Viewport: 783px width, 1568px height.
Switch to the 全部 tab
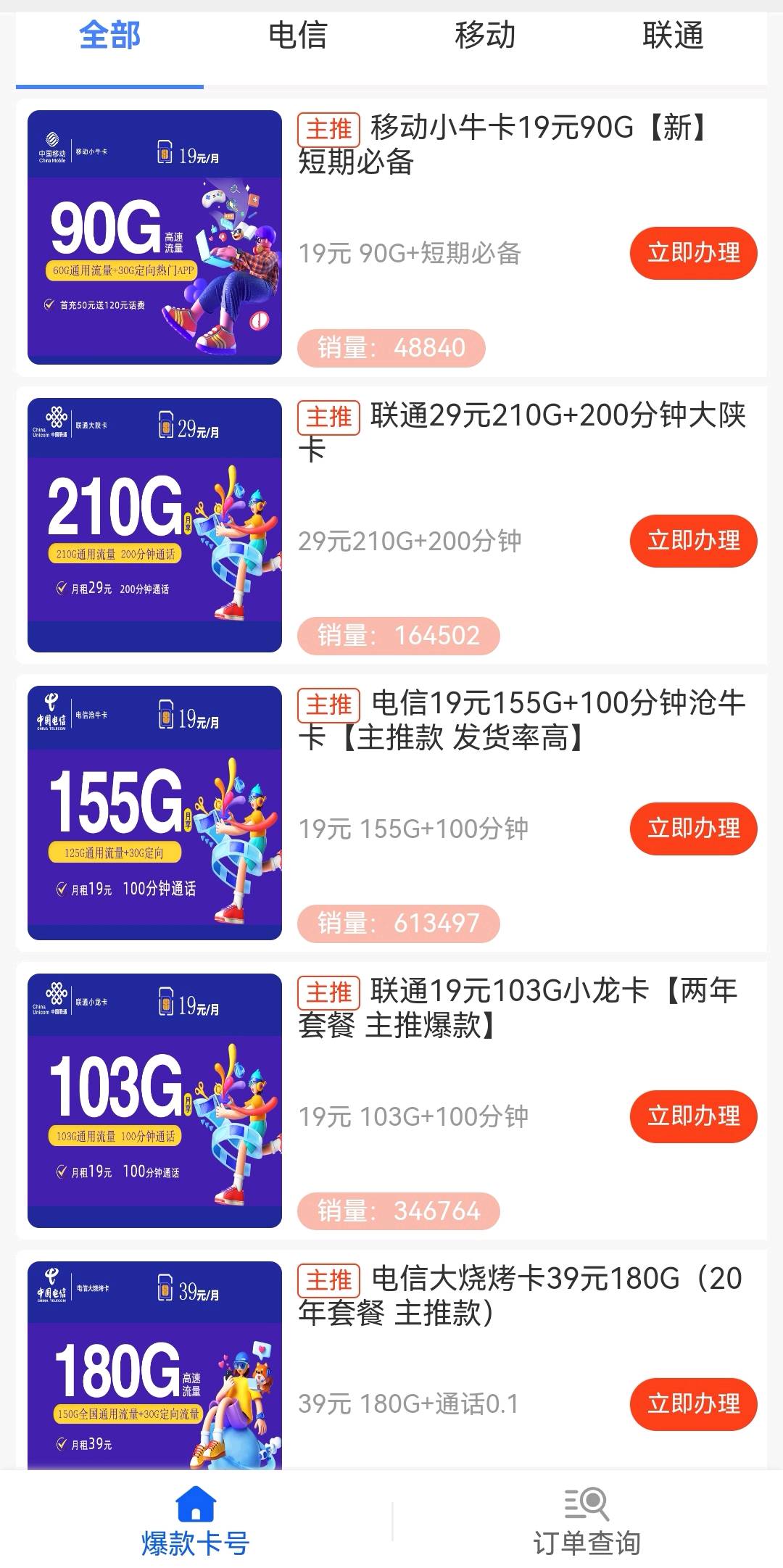point(109,36)
